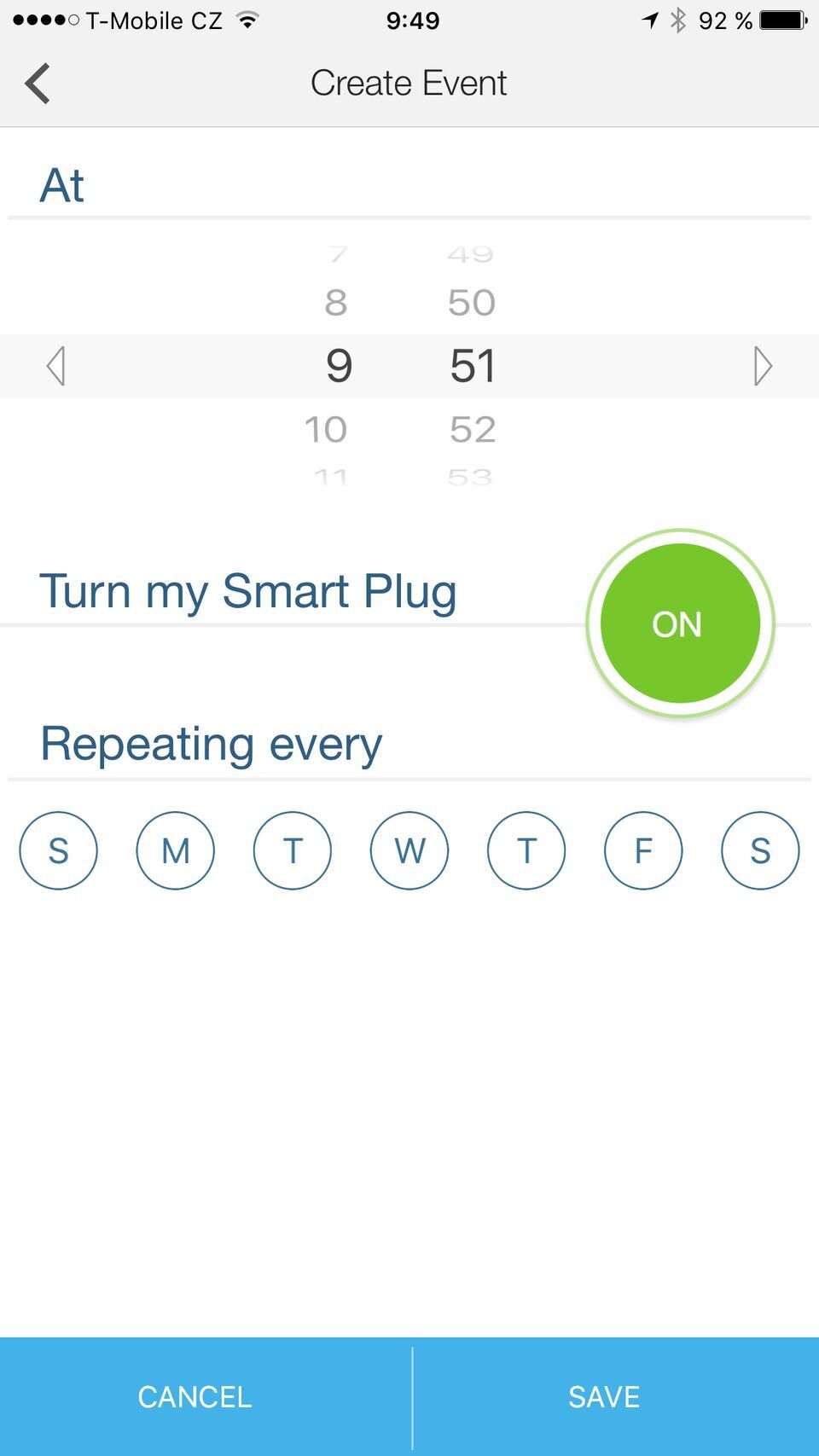Select Monday (M) as a repeat day
Image resolution: width=819 pixels, height=1456 pixels.
click(175, 850)
